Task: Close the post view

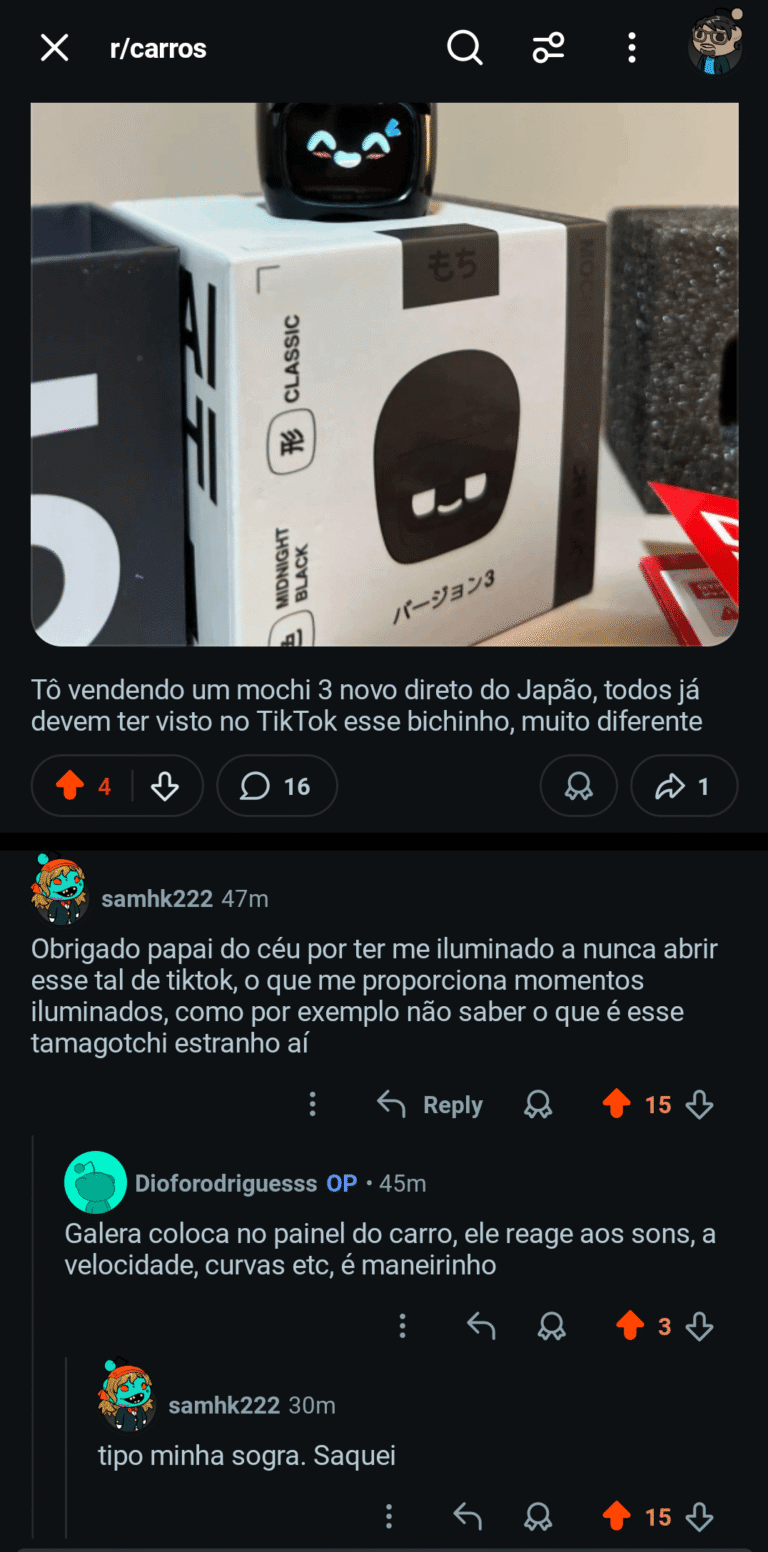Action: pos(54,47)
